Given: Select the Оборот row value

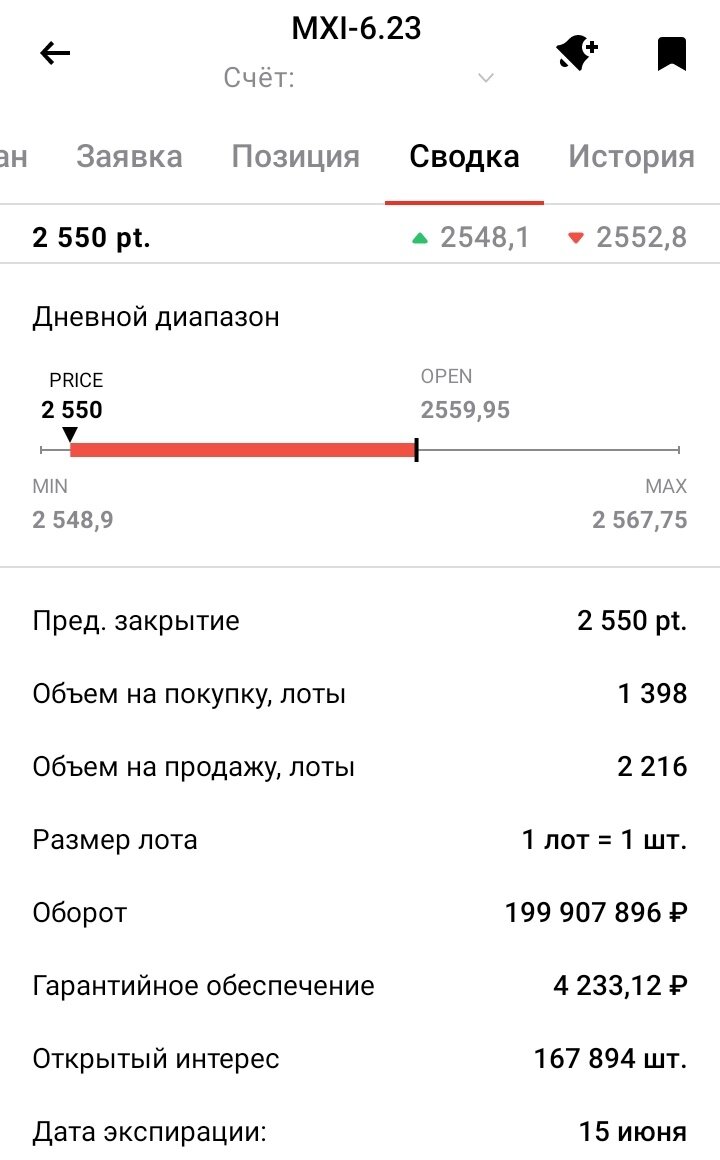Looking at the screenshot, I should 595,912.
